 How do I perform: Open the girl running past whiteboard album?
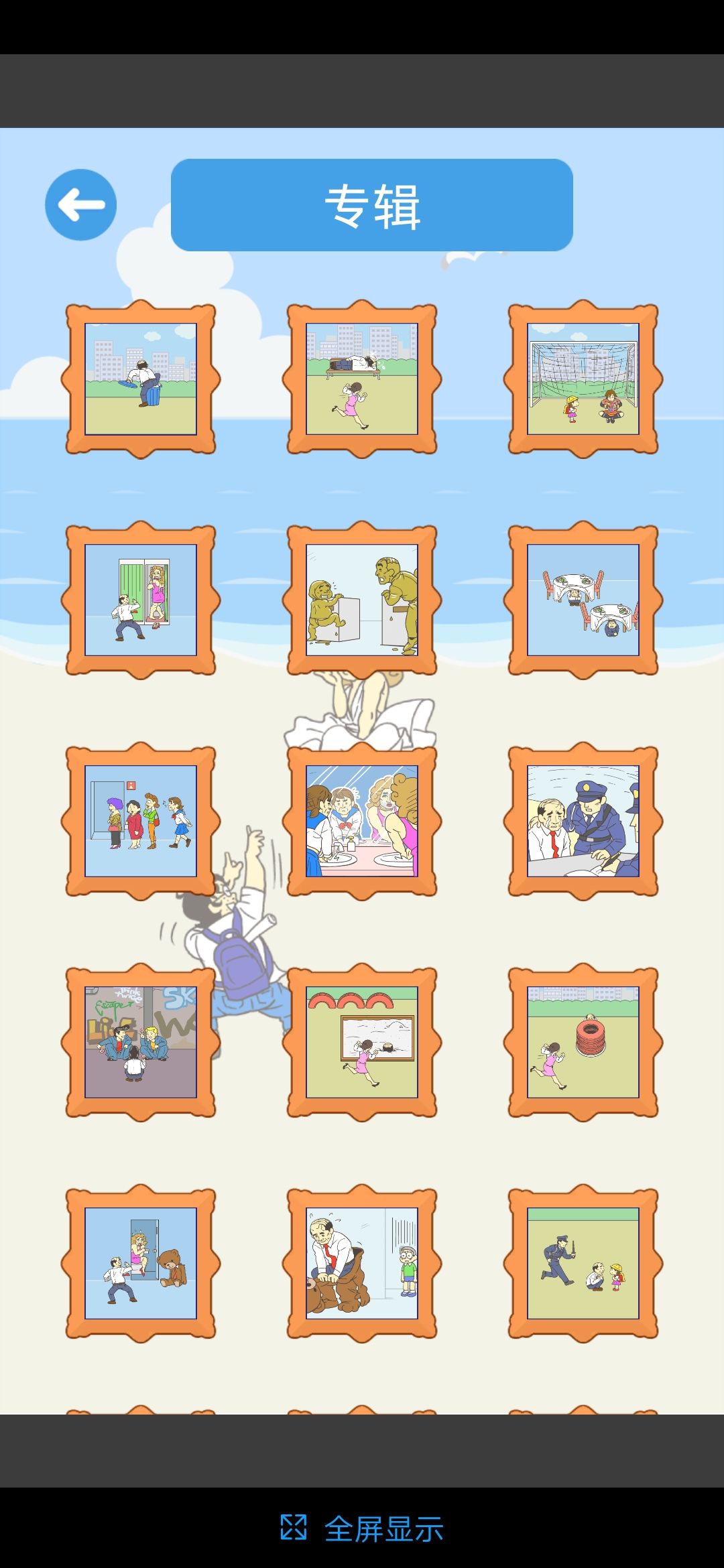362,1045
